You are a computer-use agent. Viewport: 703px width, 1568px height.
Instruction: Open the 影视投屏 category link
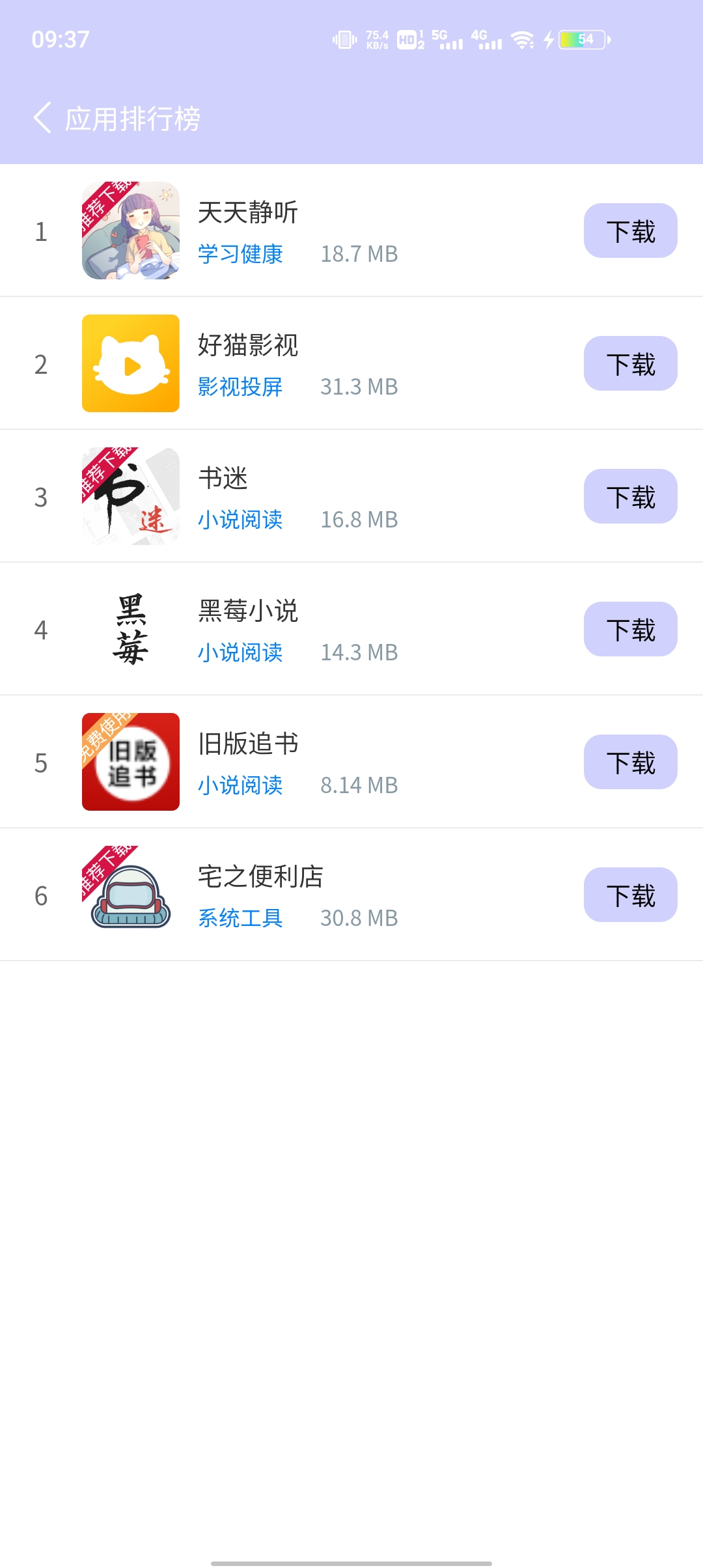click(240, 387)
